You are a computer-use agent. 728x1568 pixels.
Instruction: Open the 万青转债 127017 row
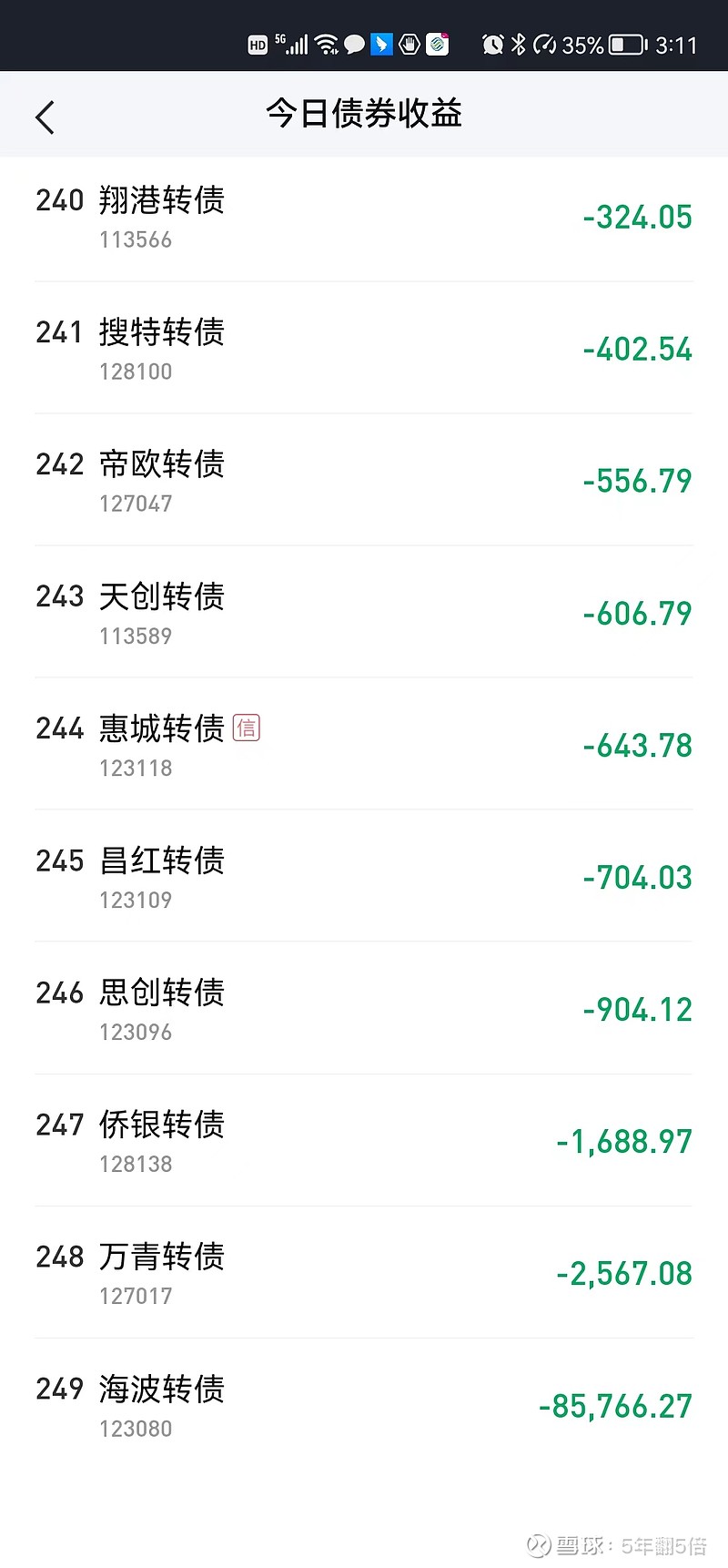coord(364,1273)
